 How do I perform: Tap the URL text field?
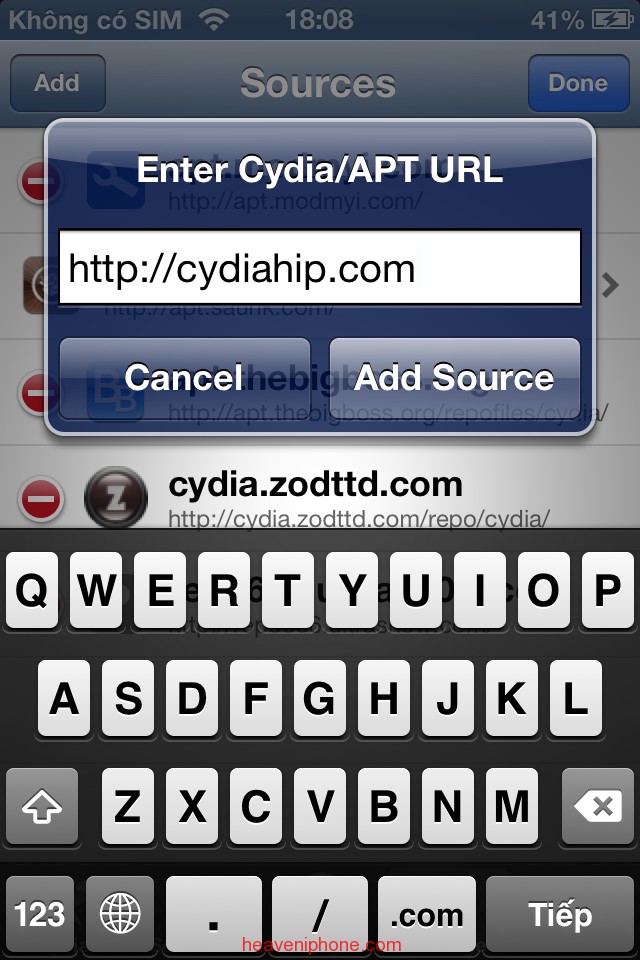click(x=319, y=268)
